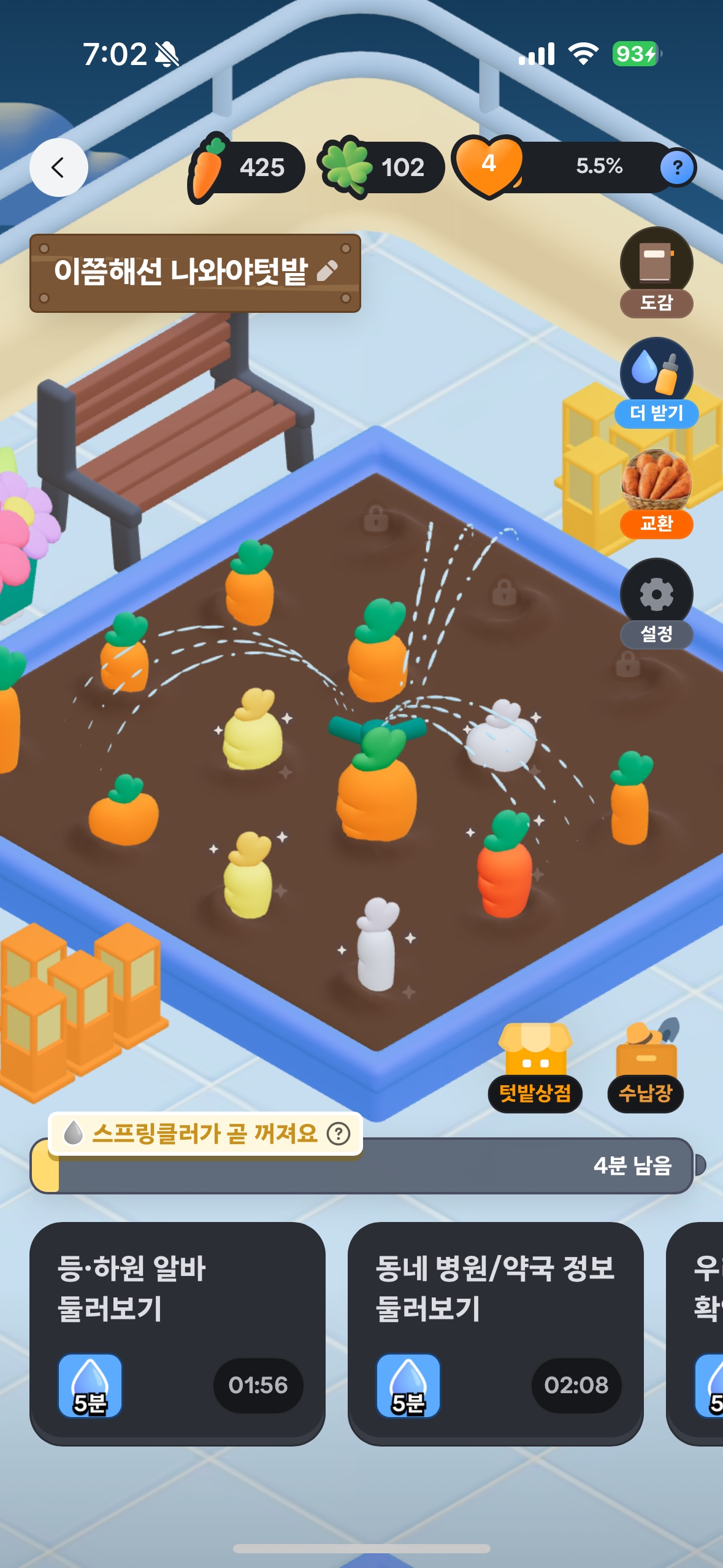Edit the garden name 이쯤해선 나와야텃밭

(x=328, y=271)
